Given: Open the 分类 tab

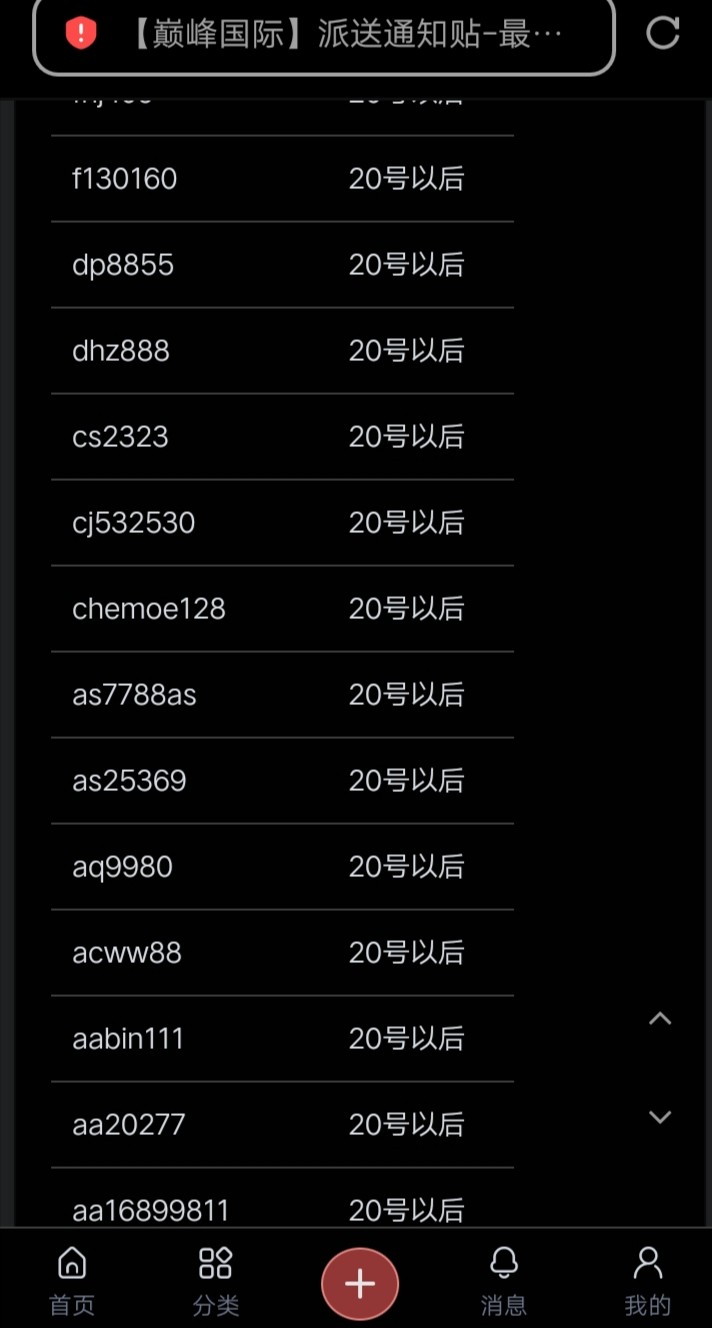Looking at the screenshot, I should [x=215, y=1279].
